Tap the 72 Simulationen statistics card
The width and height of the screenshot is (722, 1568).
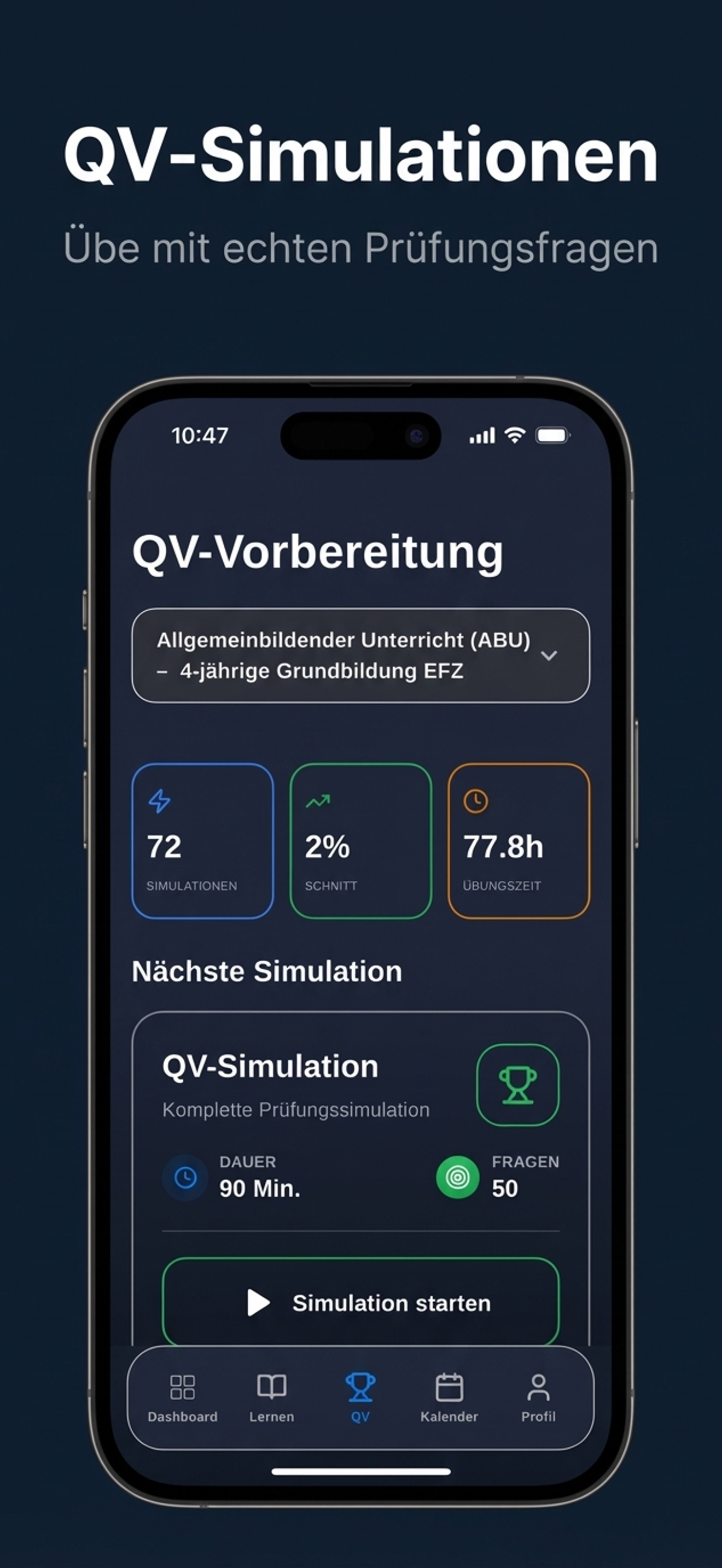tap(203, 842)
